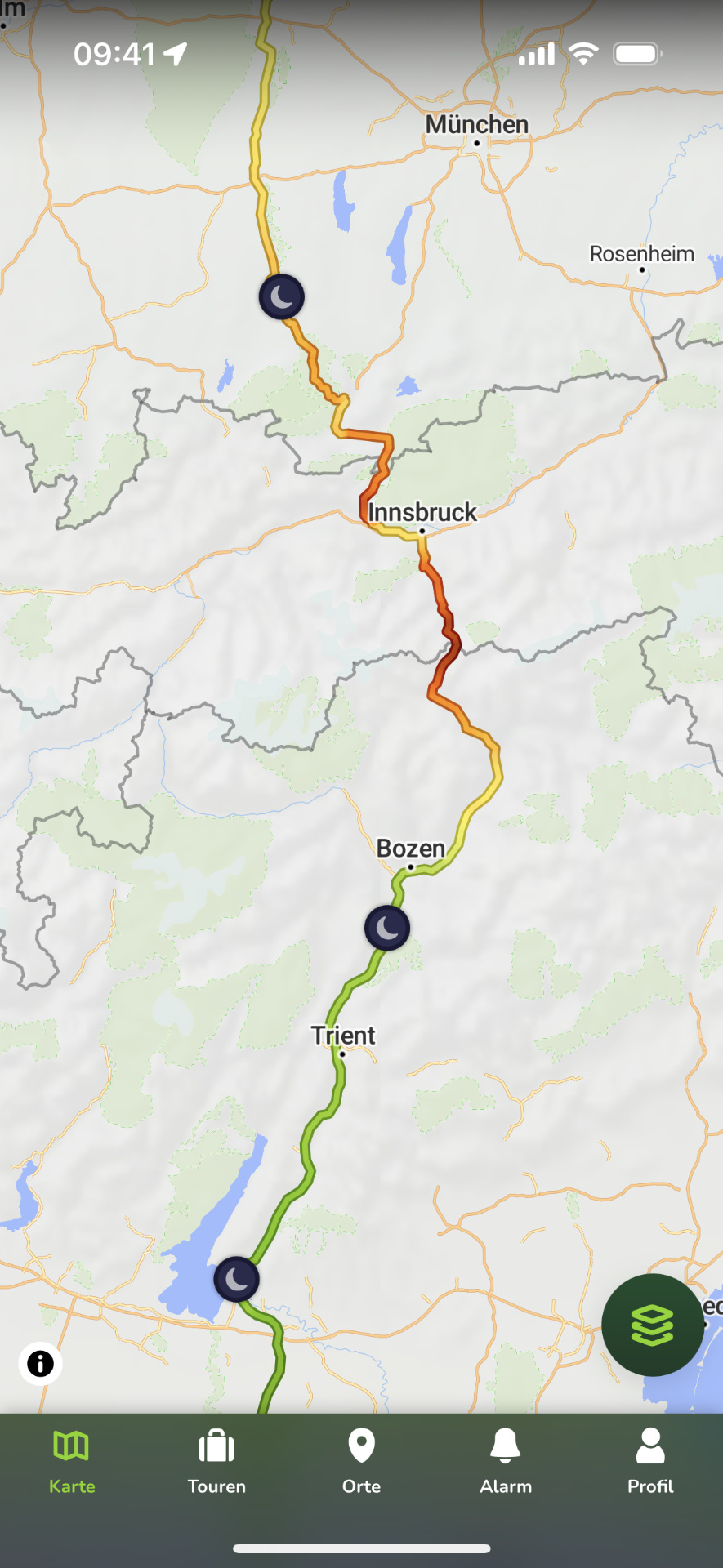Select the Karte tab
The image size is (723, 1568).
(x=72, y=1462)
